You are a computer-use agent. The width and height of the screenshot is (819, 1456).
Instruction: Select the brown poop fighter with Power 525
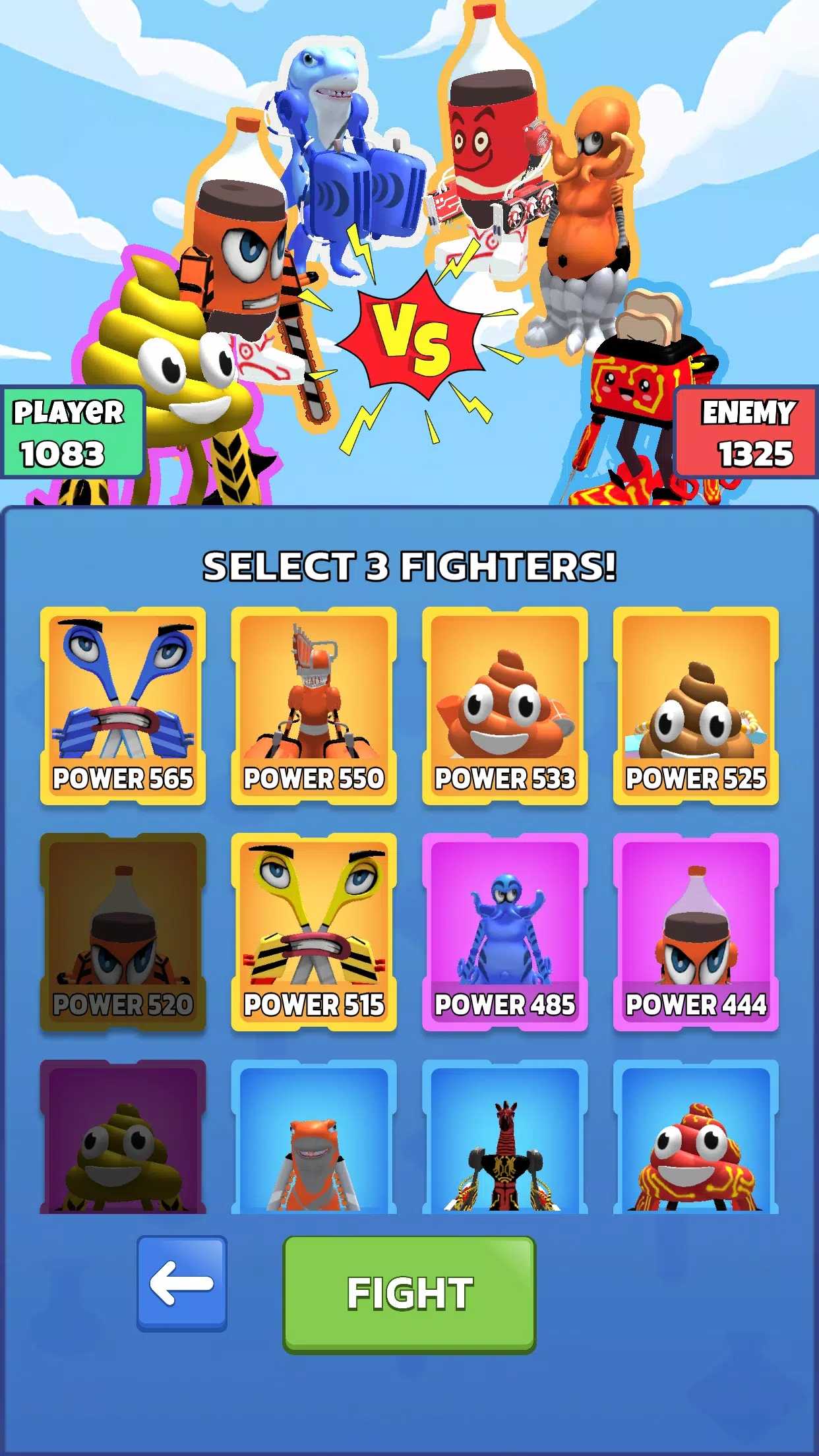[x=696, y=706]
